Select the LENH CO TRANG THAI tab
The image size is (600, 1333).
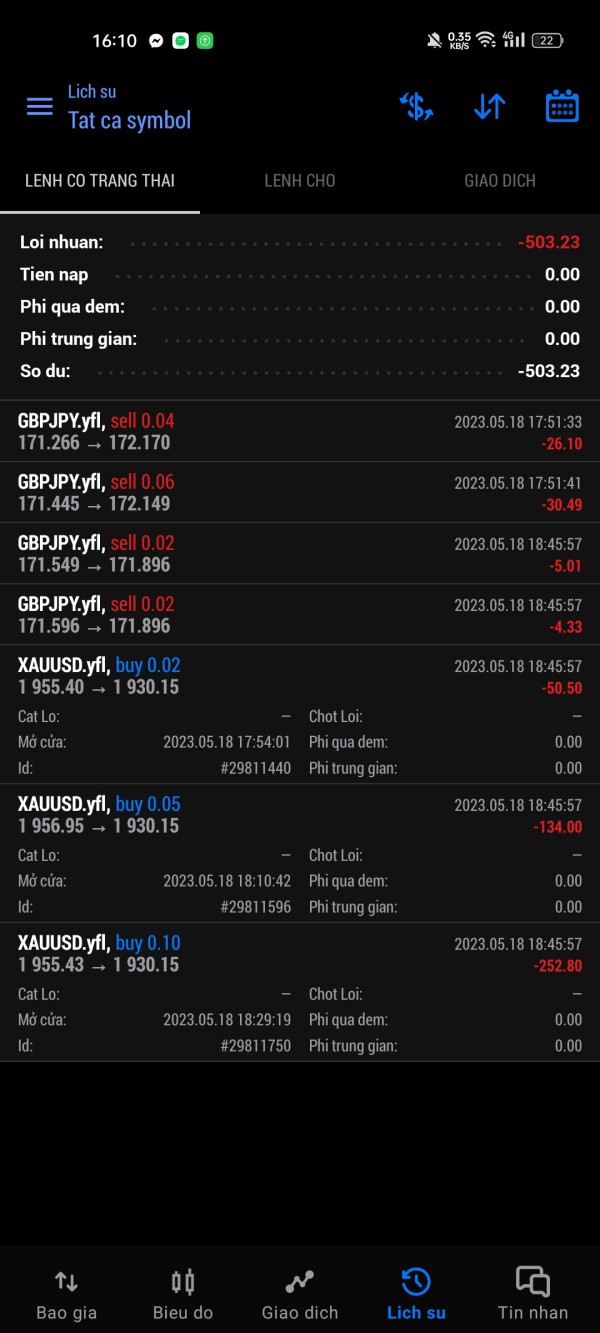pyautogui.click(x=100, y=181)
